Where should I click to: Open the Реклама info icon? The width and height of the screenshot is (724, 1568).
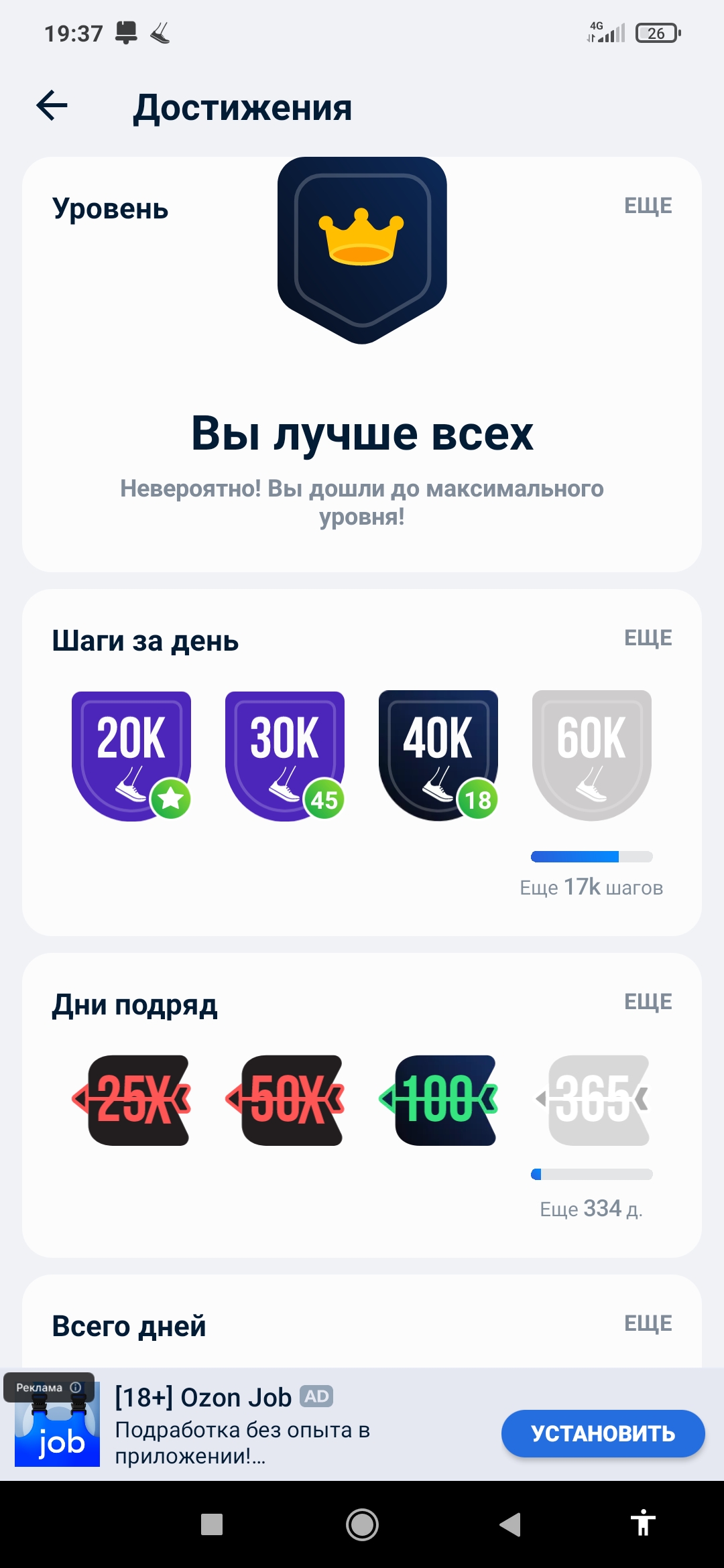pos(76,1387)
